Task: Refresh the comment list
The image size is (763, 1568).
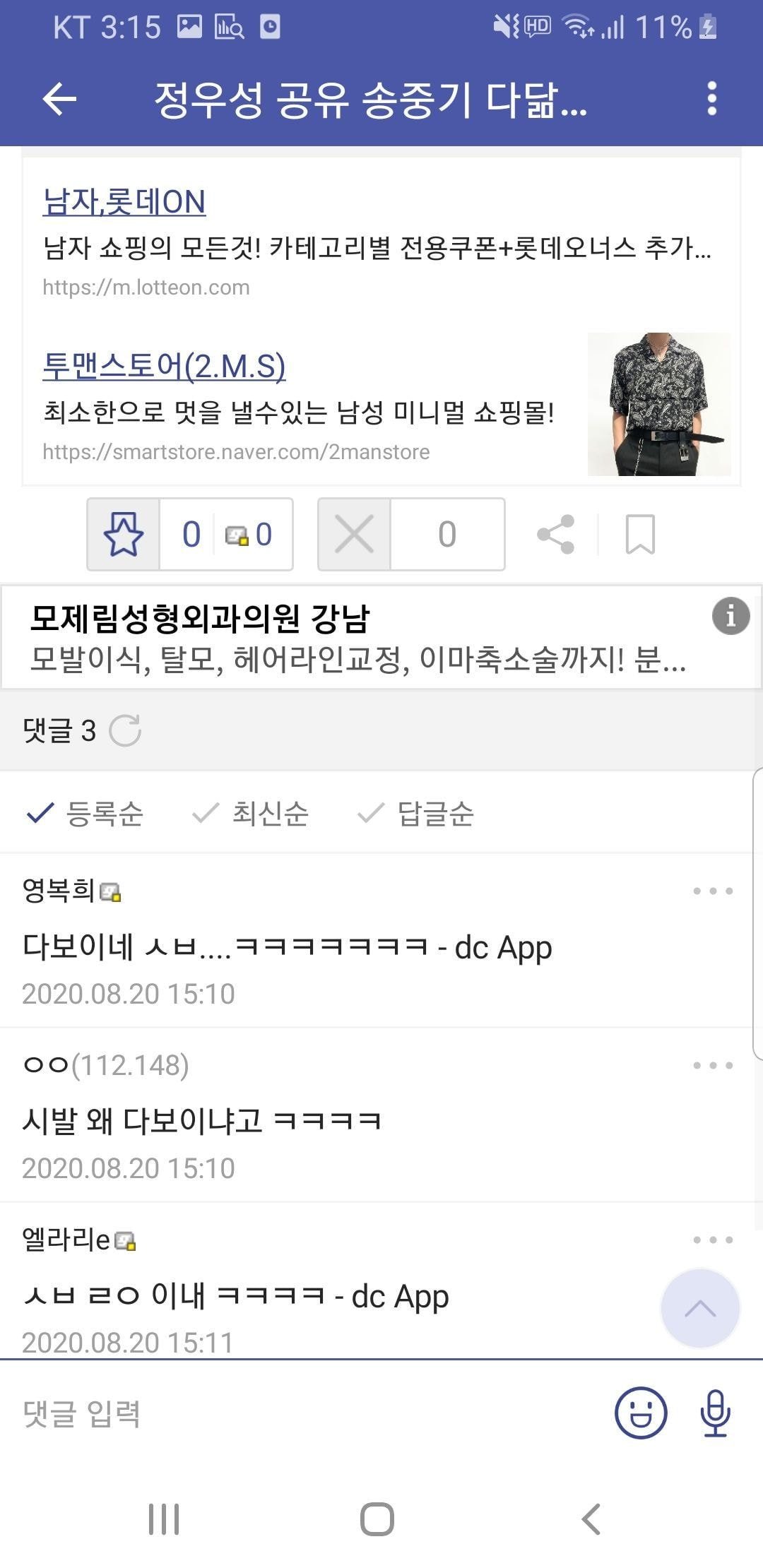Action: coord(125,732)
